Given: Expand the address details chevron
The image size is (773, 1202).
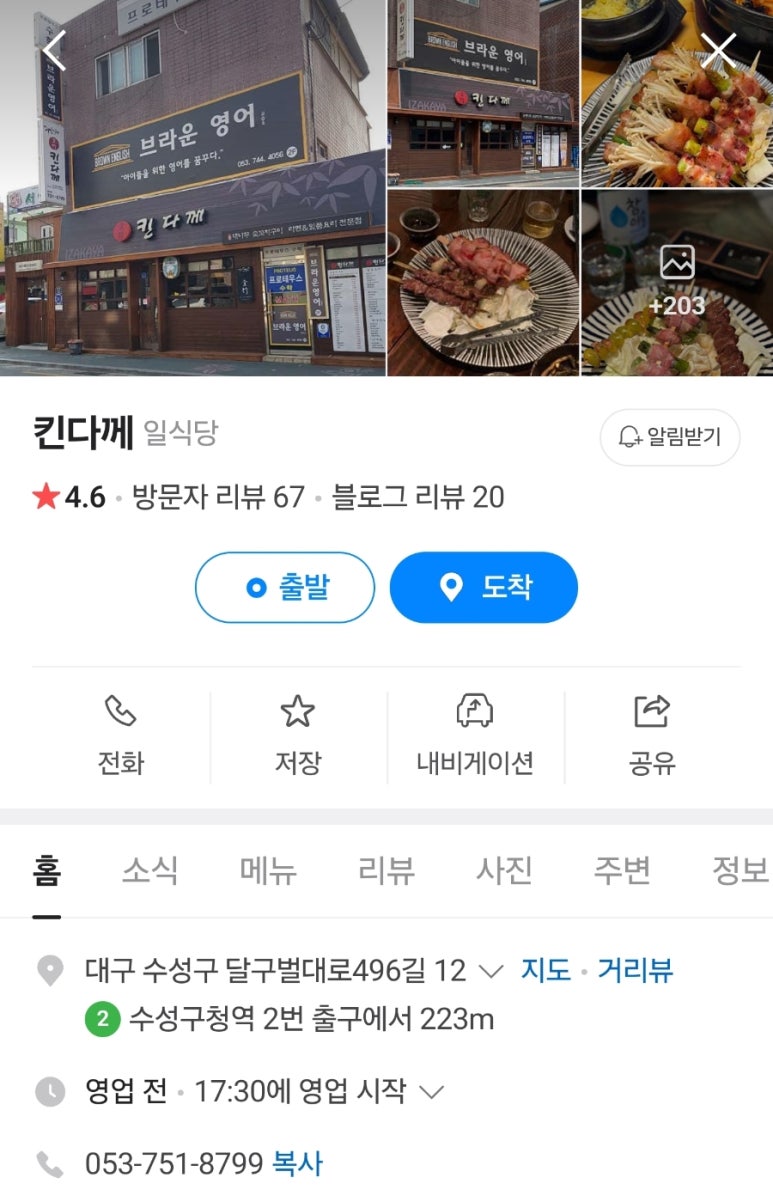Looking at the screenshot, I should (x=491, y=971).
